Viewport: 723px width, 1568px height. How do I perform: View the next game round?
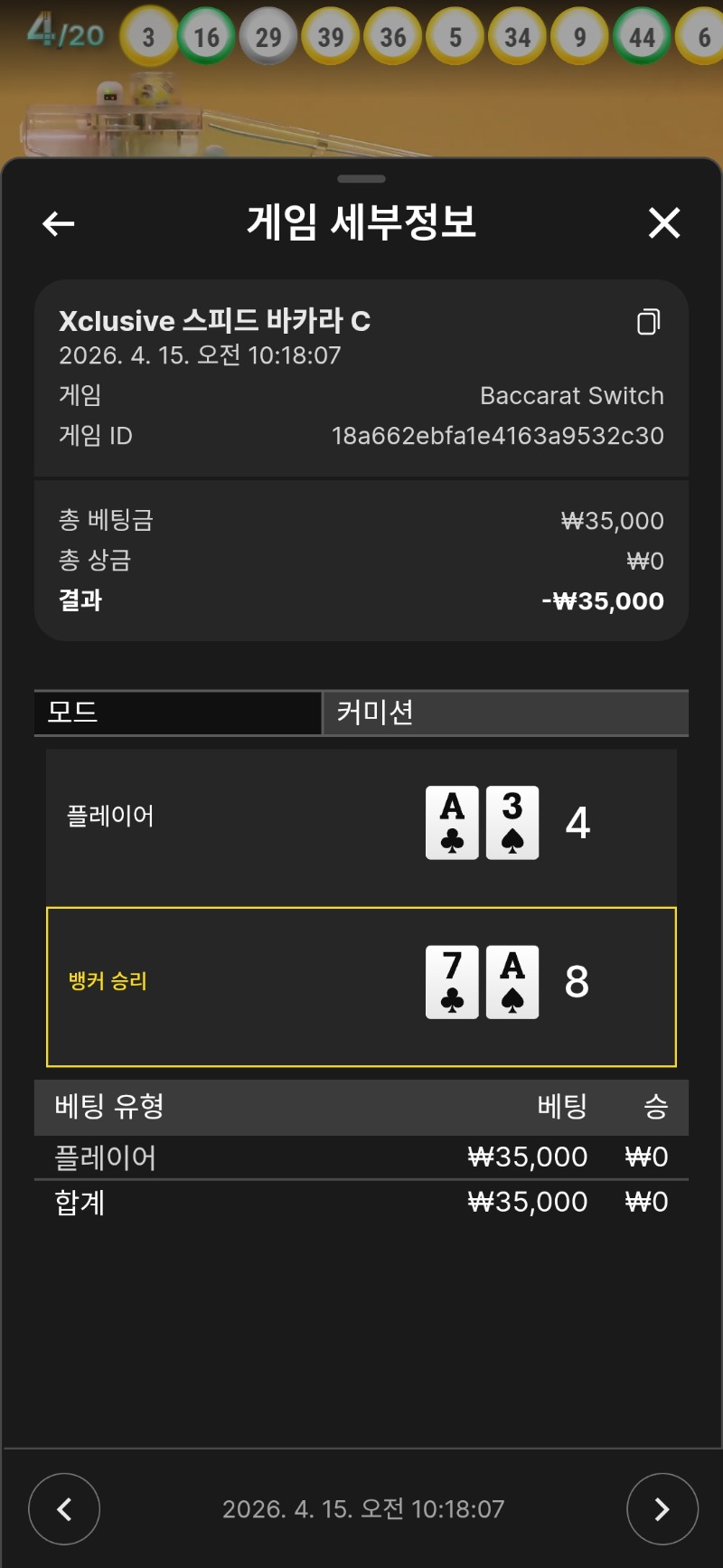[x=662, y=1508]
